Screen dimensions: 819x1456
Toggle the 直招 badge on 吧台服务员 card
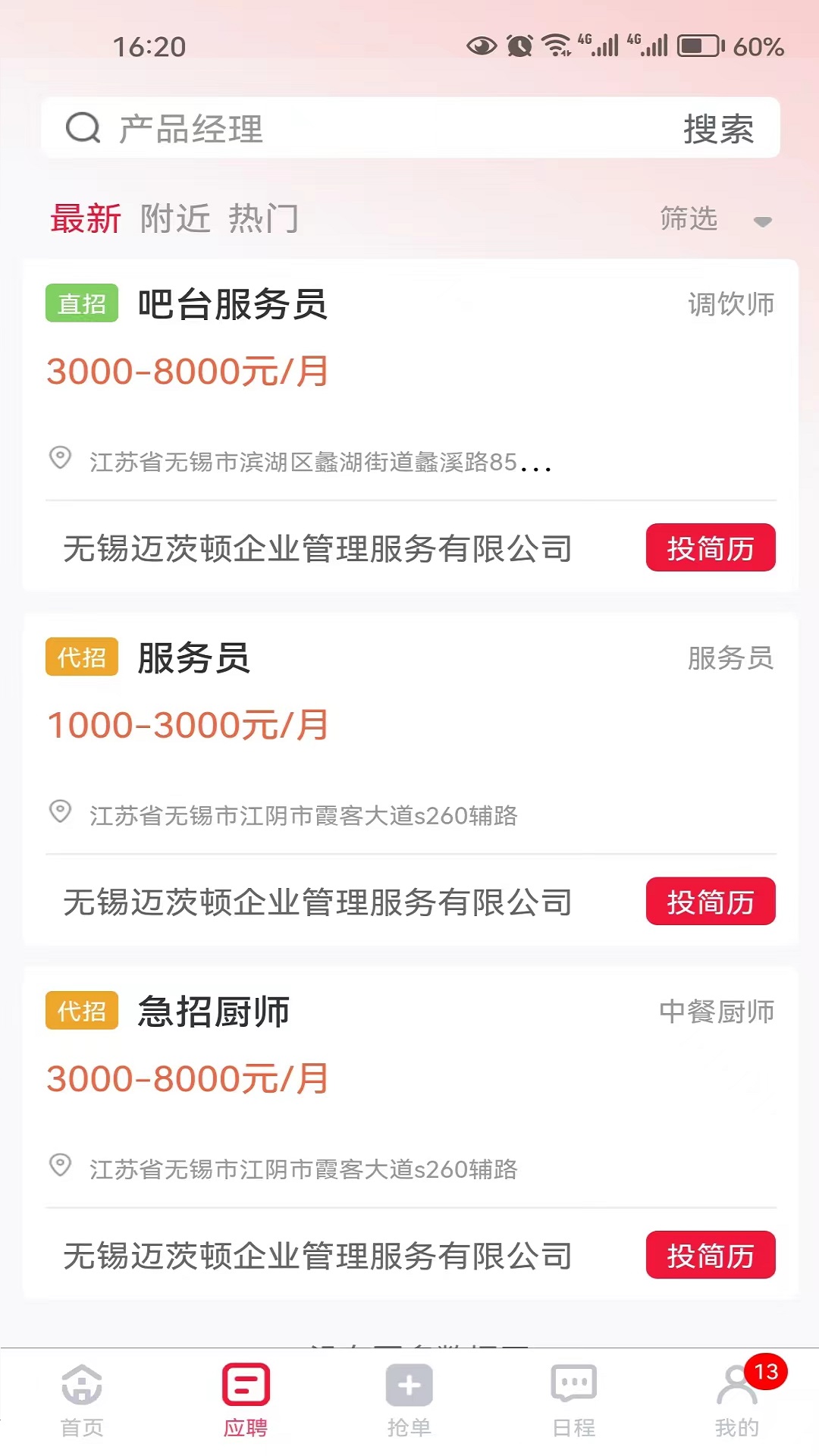82,303
